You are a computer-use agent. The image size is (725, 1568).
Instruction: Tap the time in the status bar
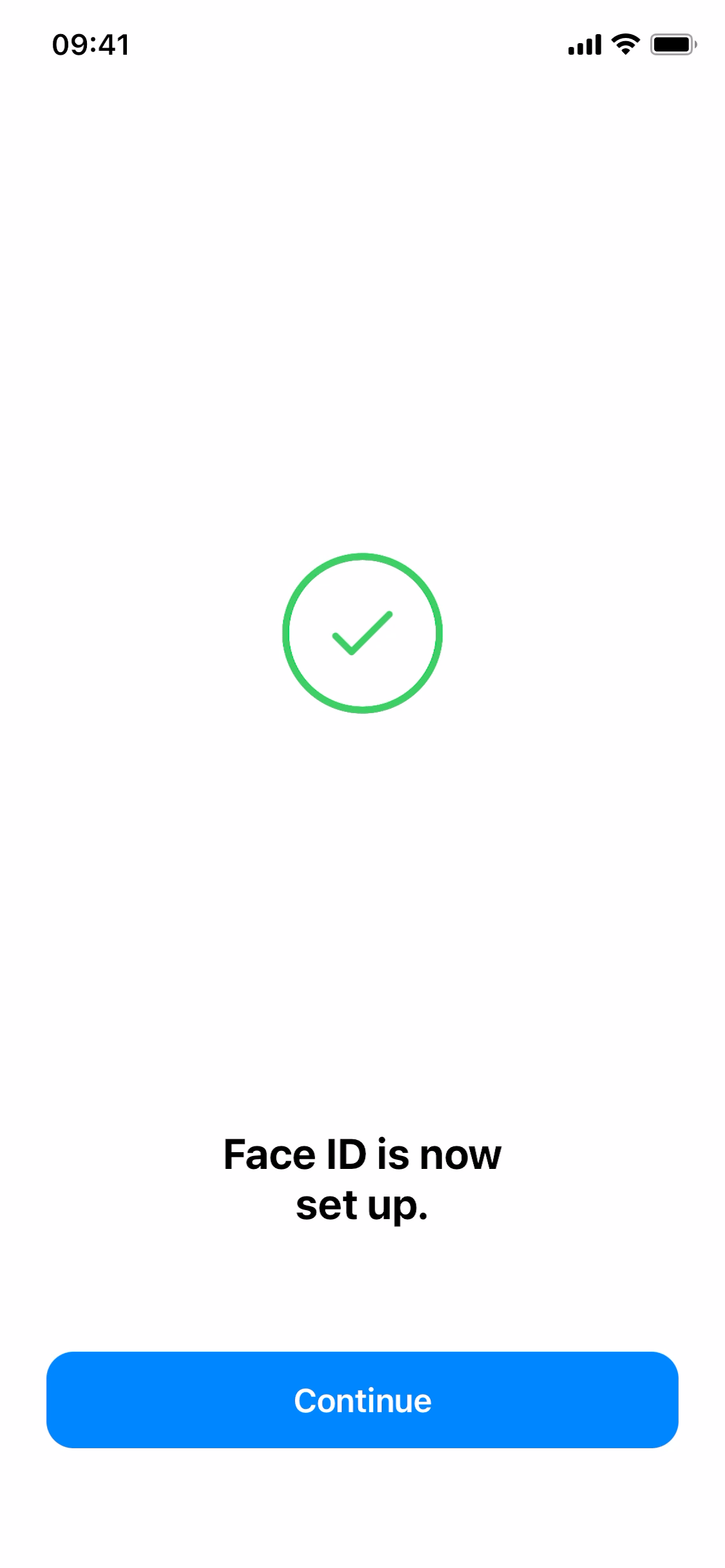click(x=91, y=44)
